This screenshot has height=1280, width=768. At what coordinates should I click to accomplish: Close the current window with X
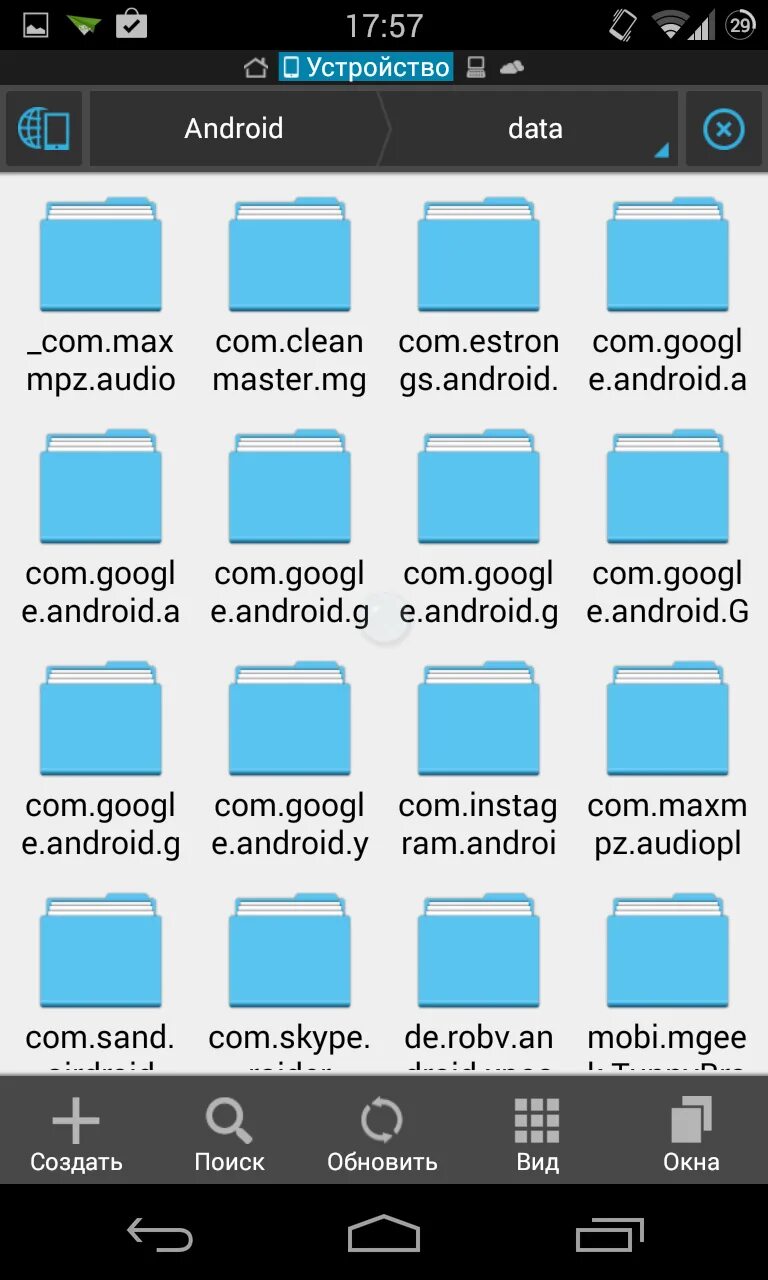[x=723, y=129]
